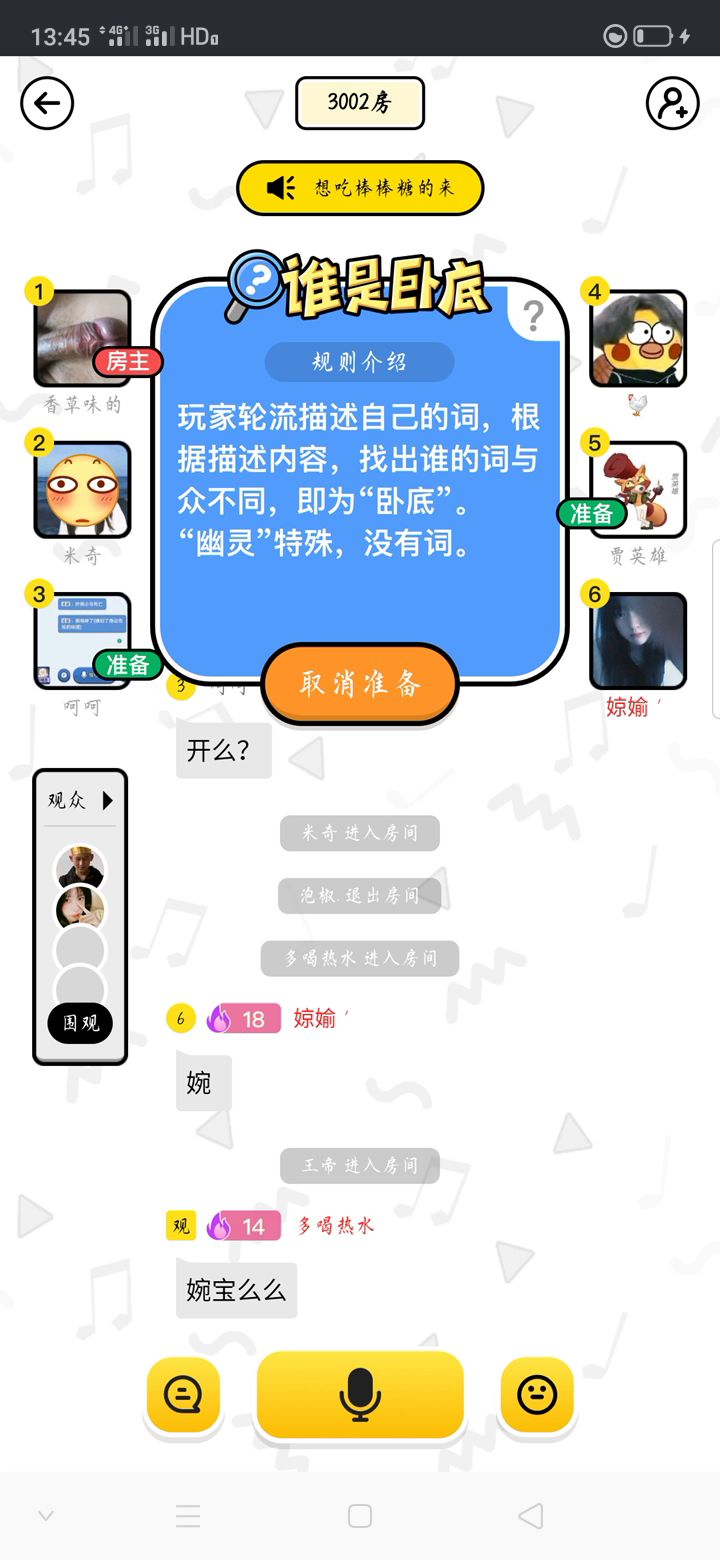Viewport: 720px width, 1560px height.
Task: Go to home via system square button
Action: (x=360, y=1516)
